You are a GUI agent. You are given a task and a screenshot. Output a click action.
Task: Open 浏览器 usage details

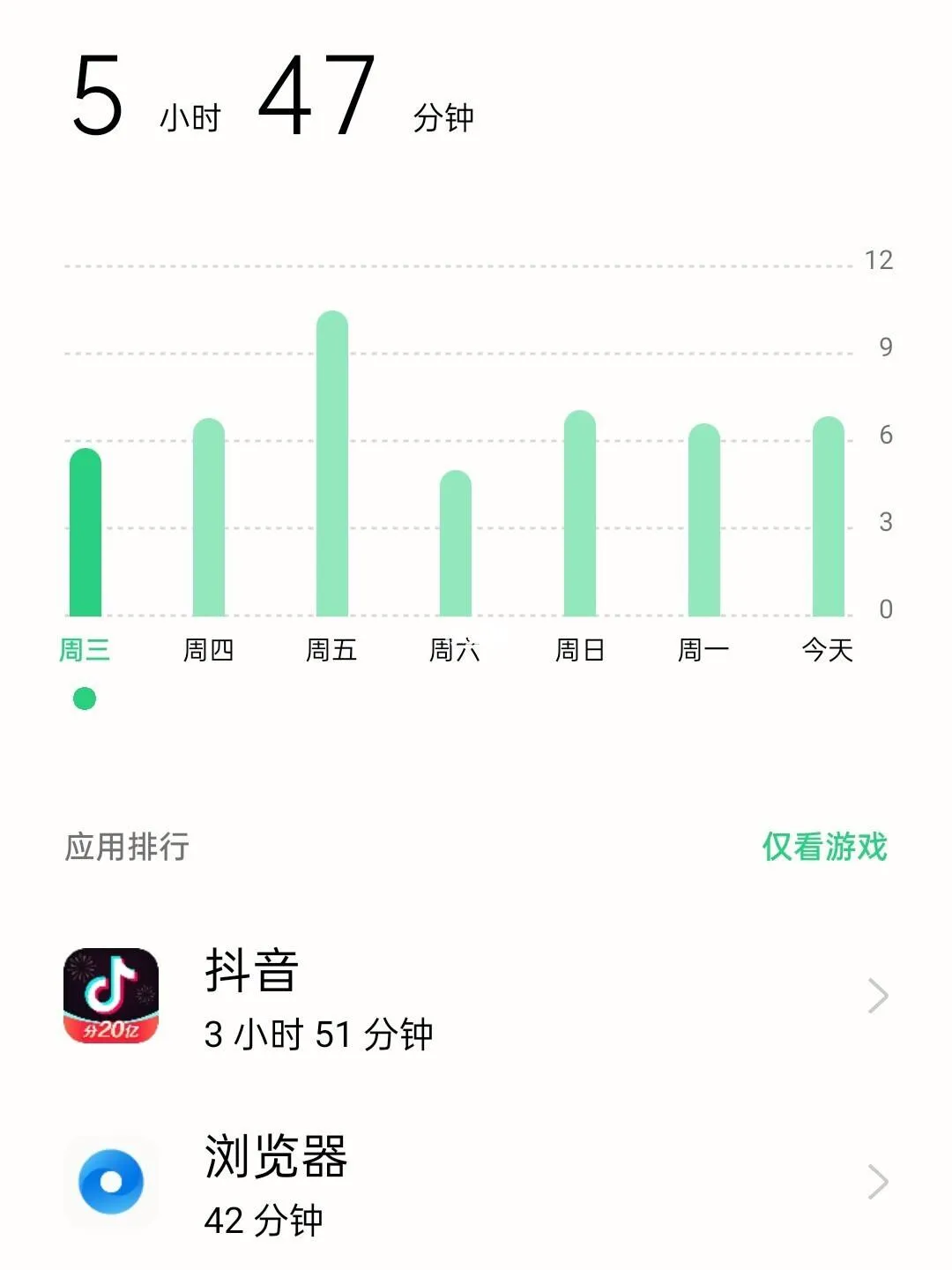click(476, 1183)
